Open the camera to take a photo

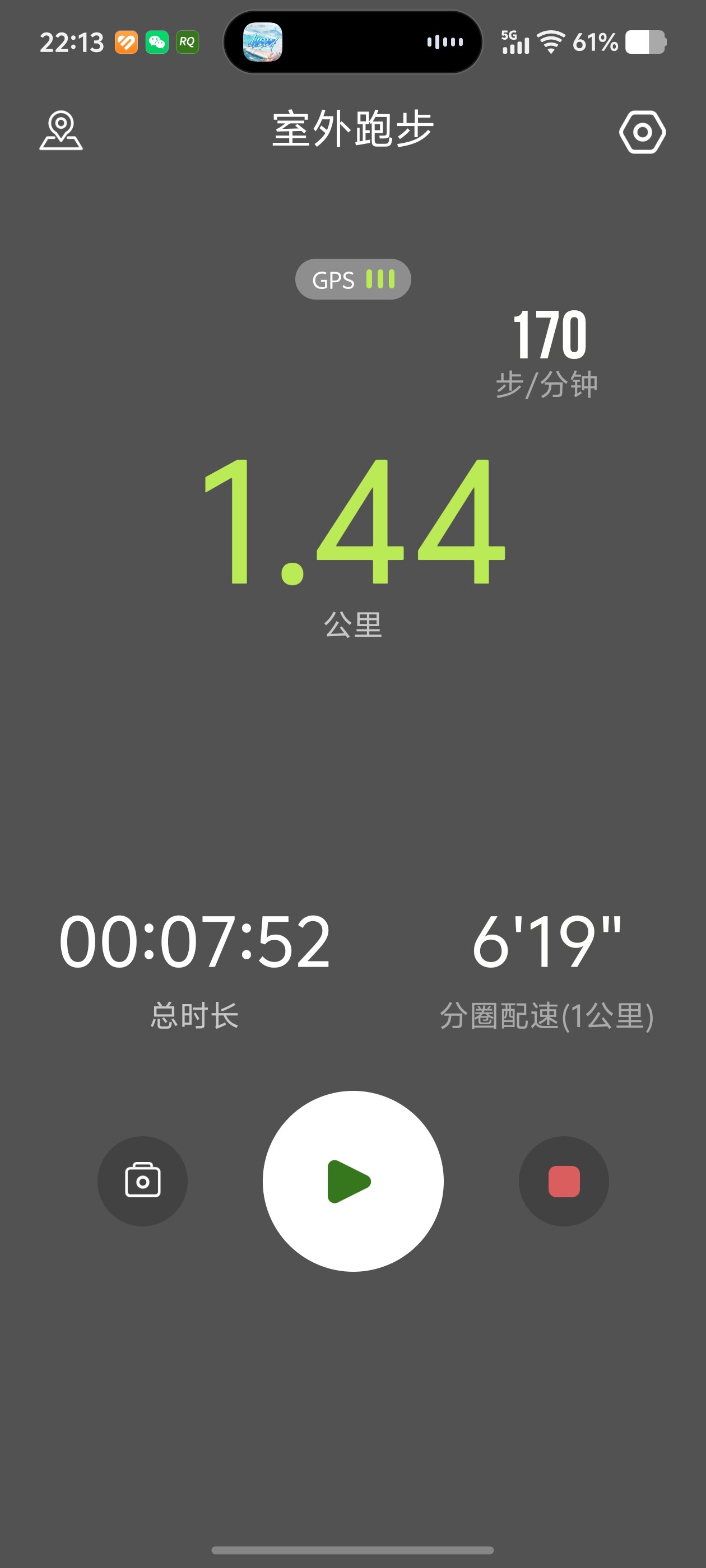coord(142,1181)
